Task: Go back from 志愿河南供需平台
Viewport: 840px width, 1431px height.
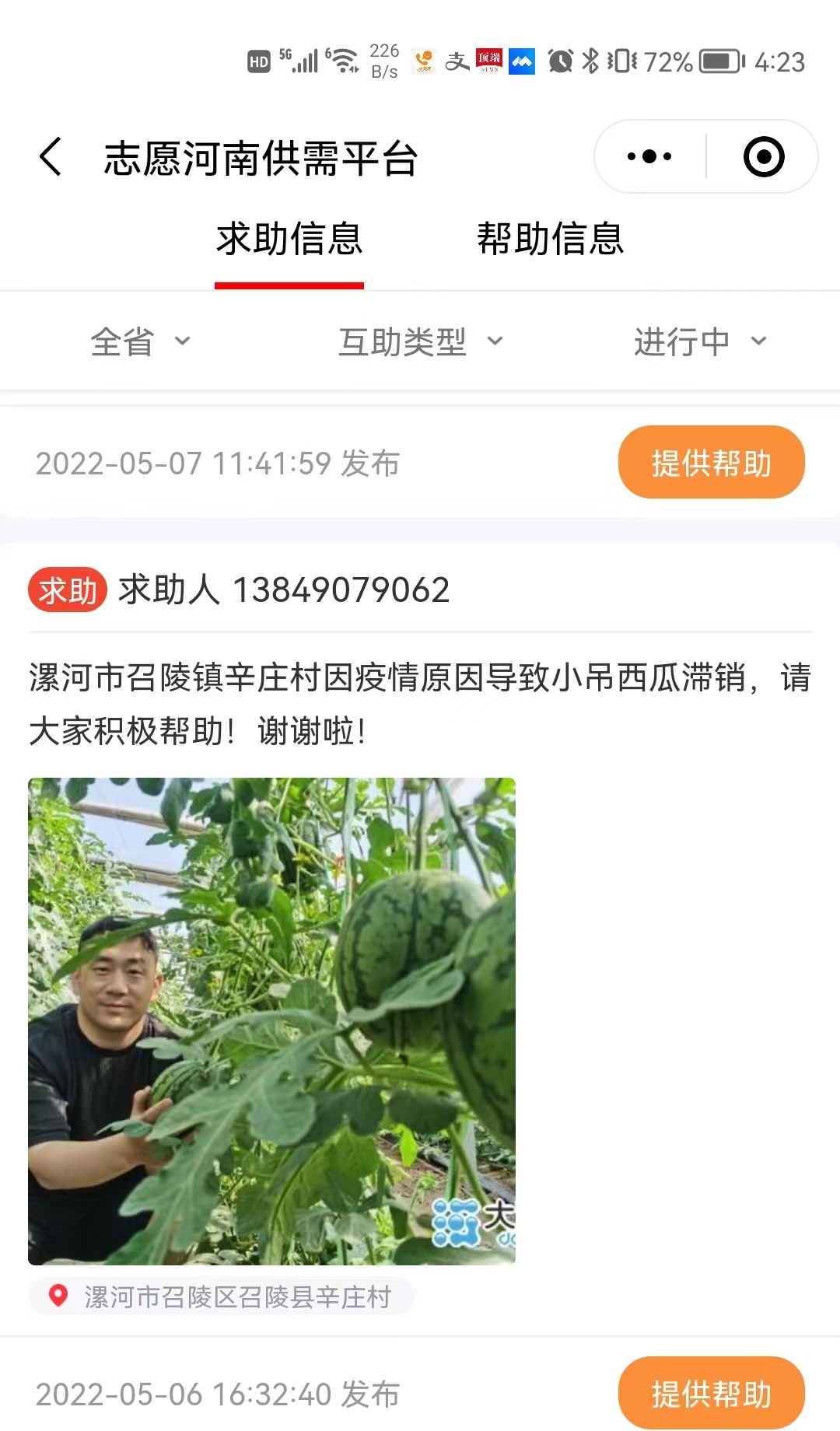Action: pyautogui.click(x=51, y=157)
